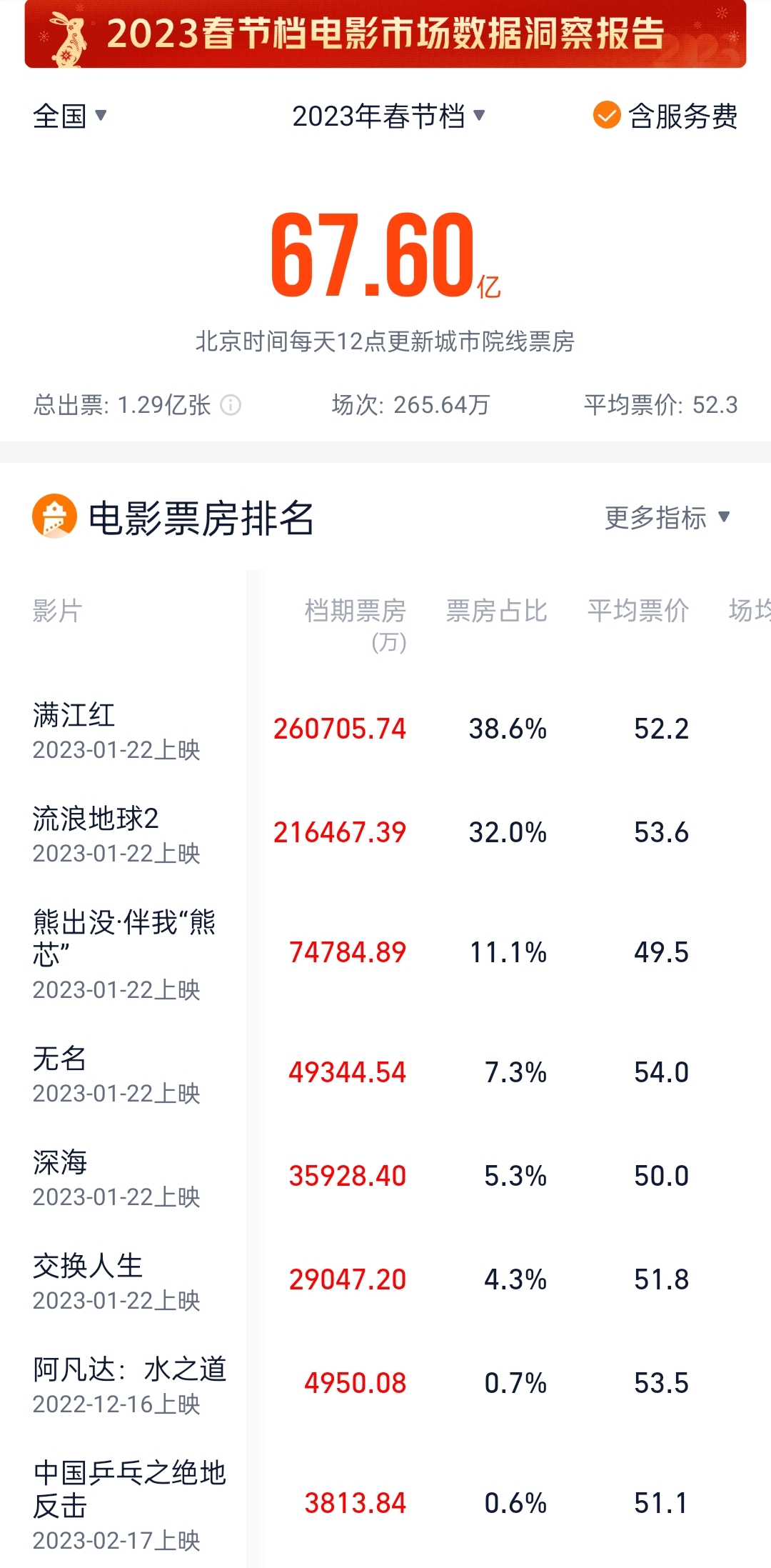Uncheck the 含服务费 option
The width and height of the screenshot is (771, 1568).
607,115
